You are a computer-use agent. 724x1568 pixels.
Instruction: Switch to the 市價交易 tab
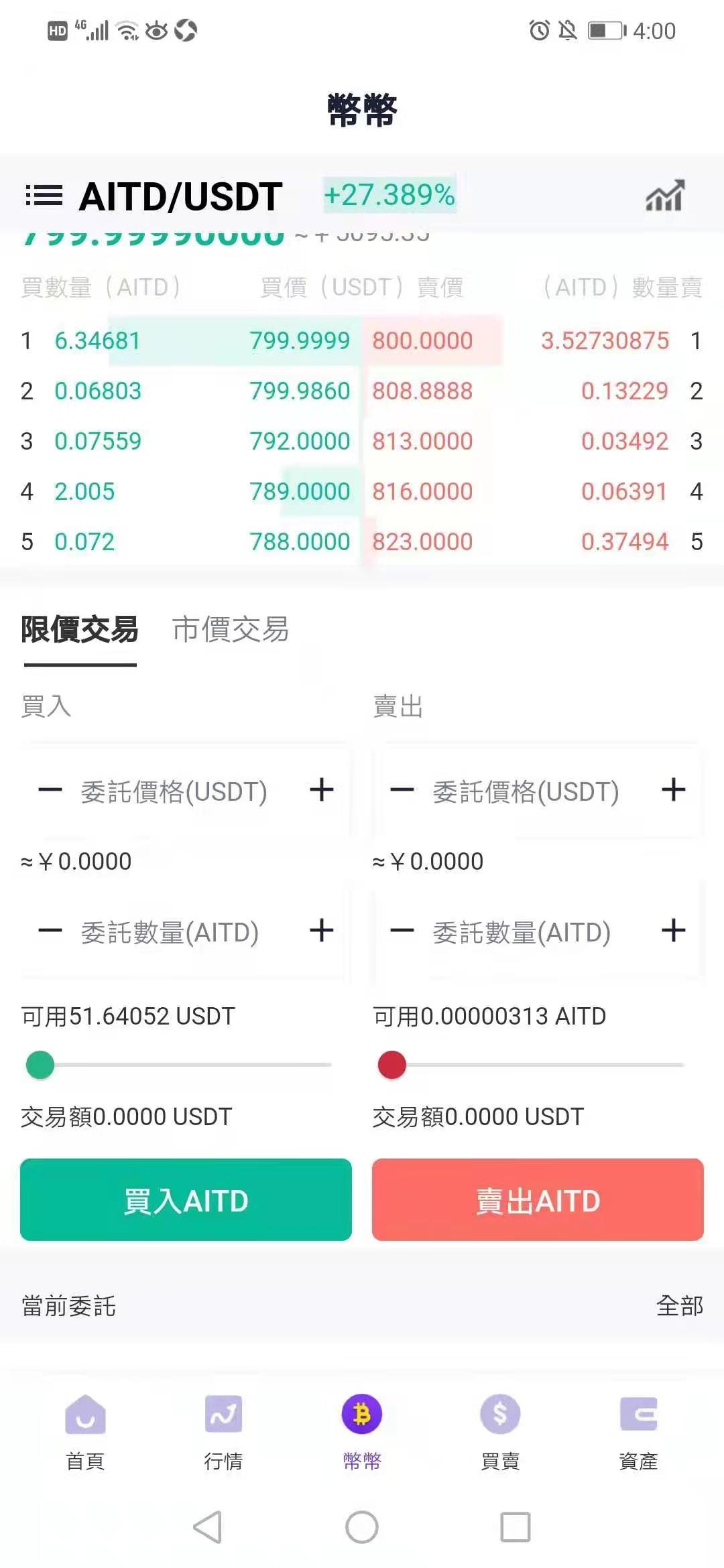point(230,629)
